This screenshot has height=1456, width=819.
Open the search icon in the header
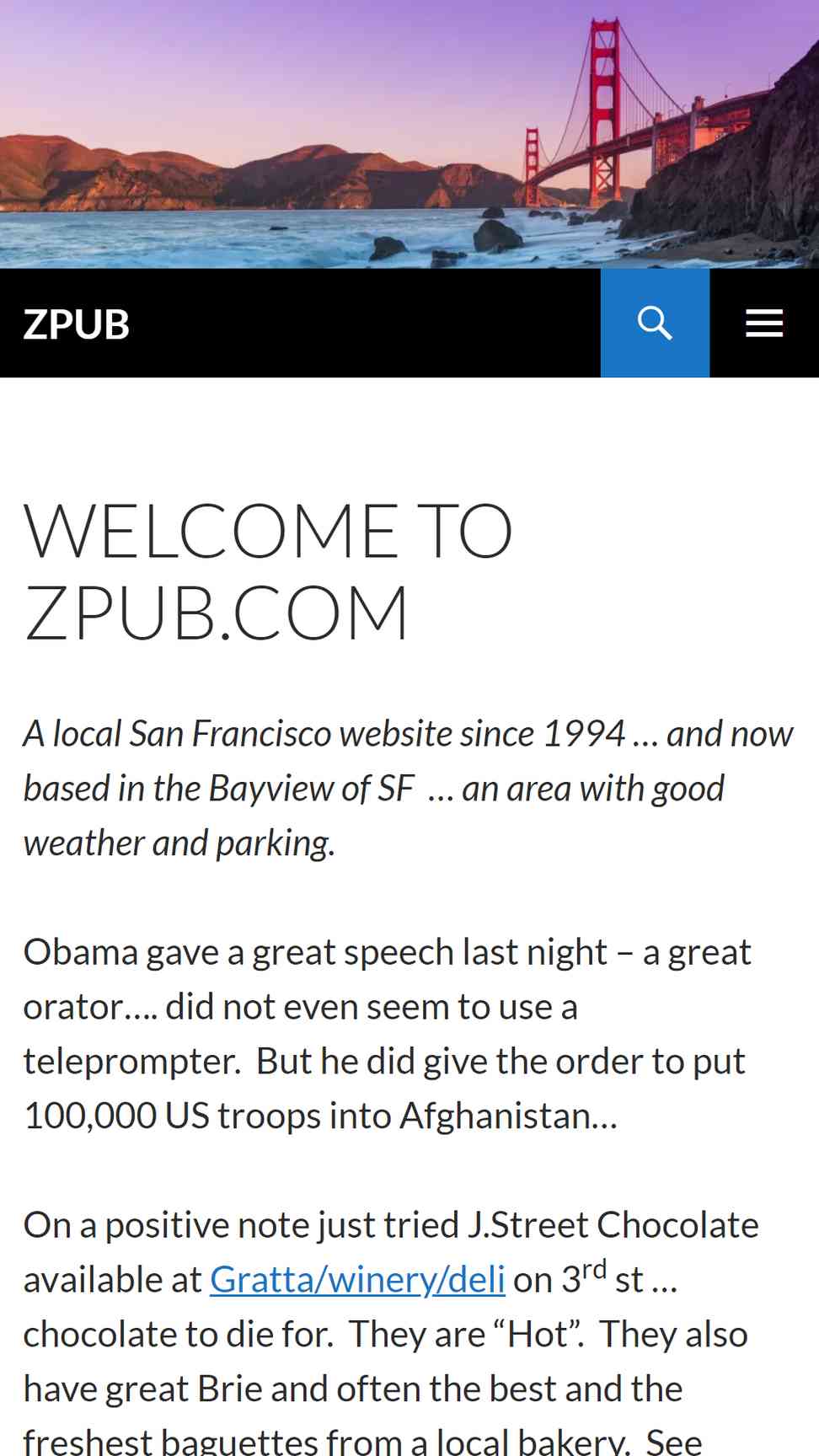point(655,323)
